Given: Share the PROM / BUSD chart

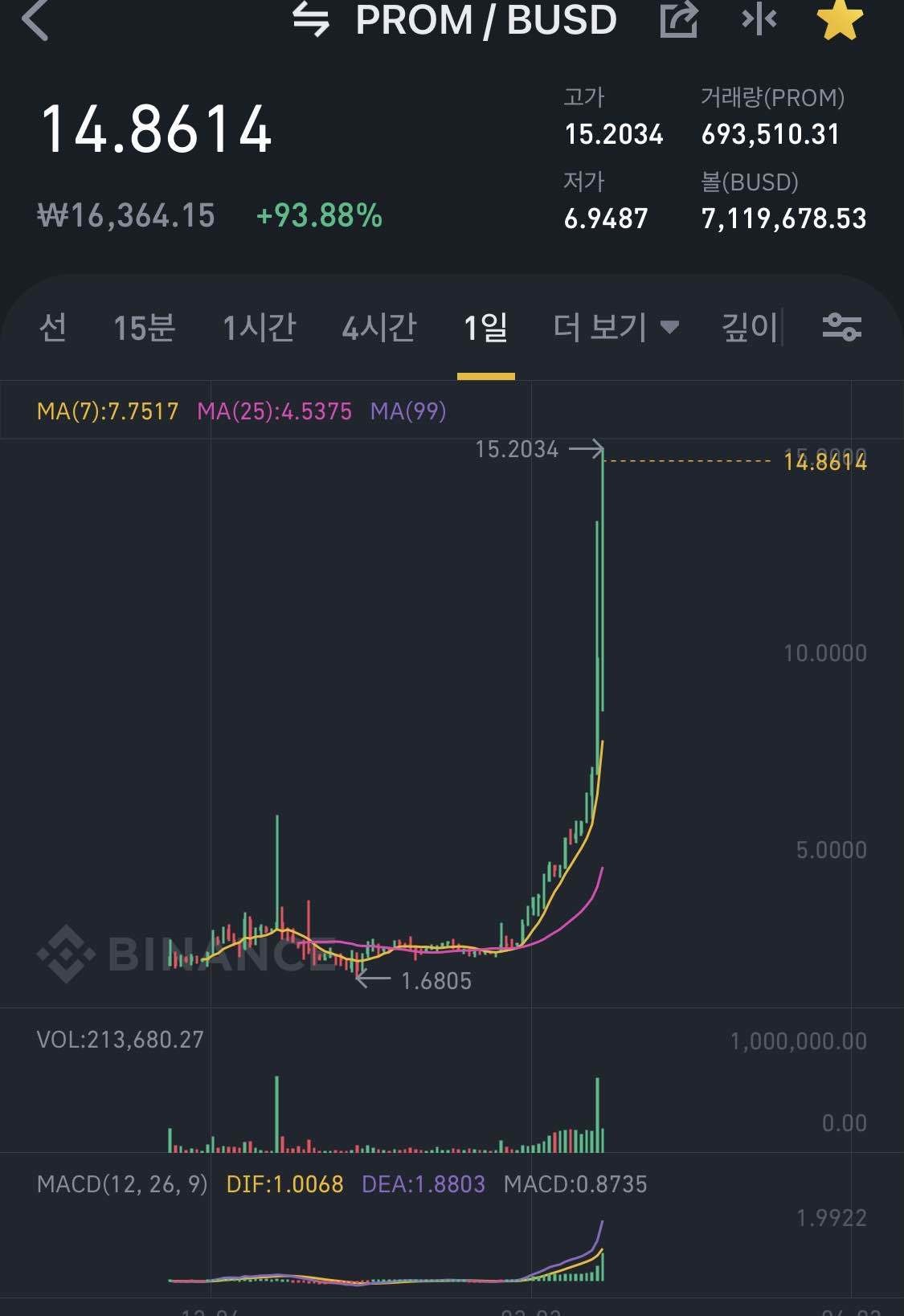Looking at the screenshot, I should click(x=679, y=19).
